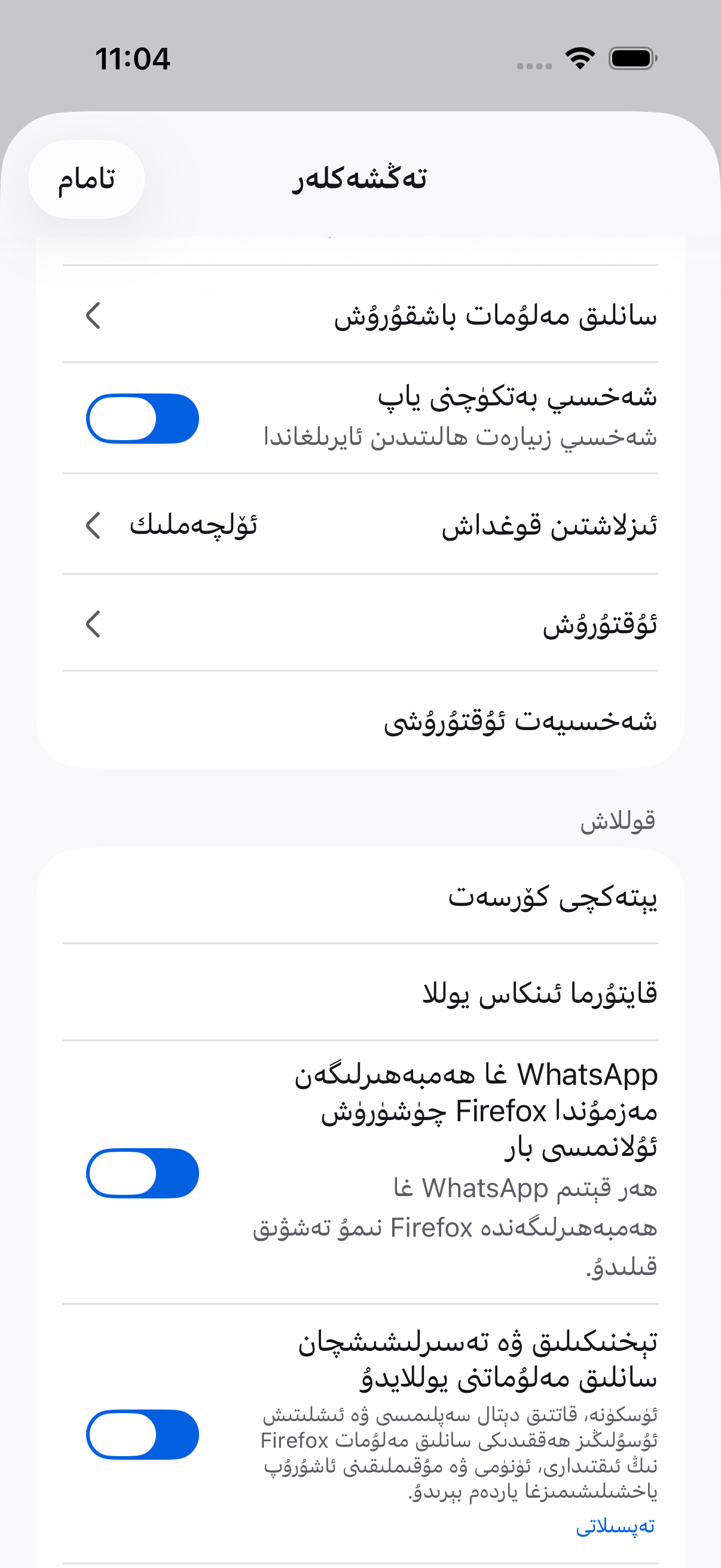This screenshot has height=1568, width=721.
Task: Open سانلىق مەلۇمات باشقۇرۇش row
Action: (x=360, y=315)
